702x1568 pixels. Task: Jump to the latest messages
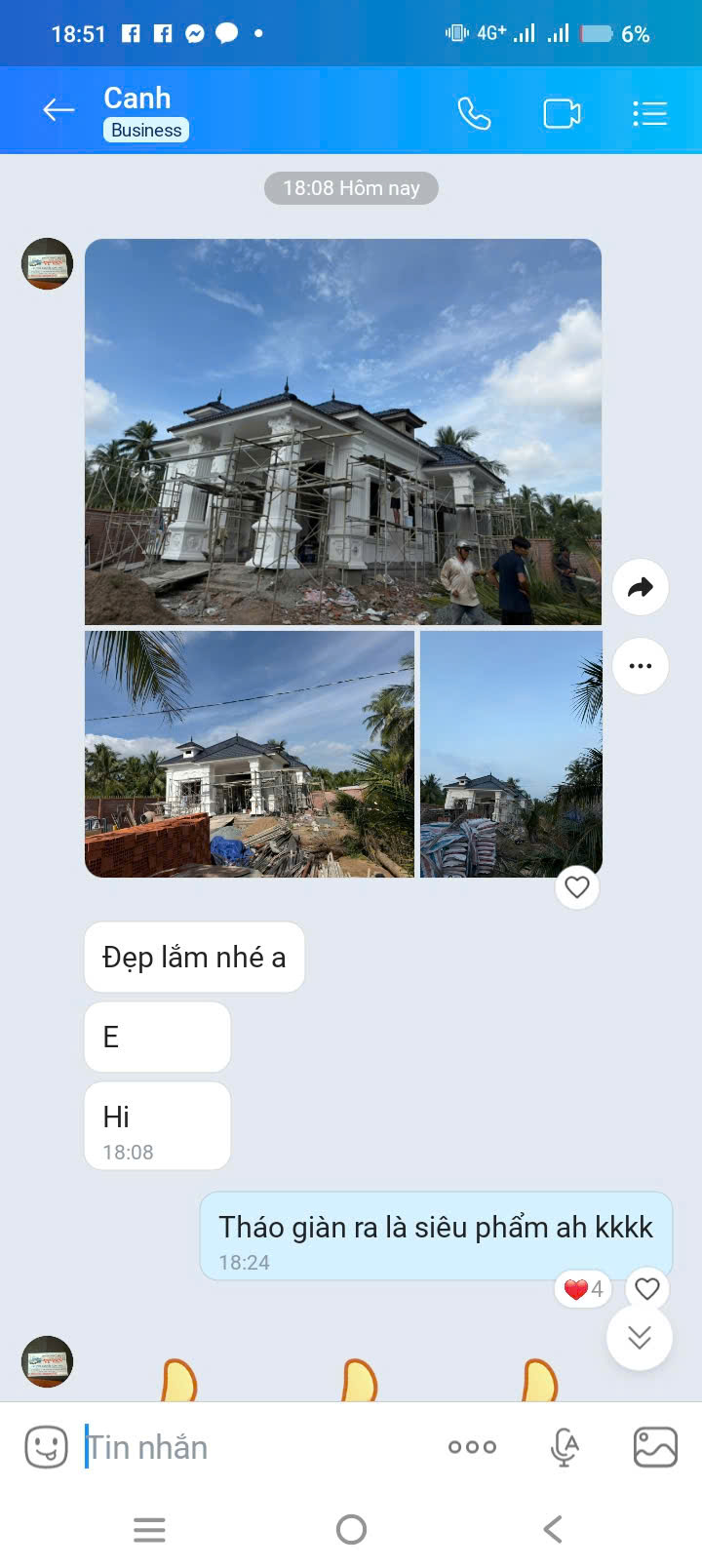[x=640, y=1337]
